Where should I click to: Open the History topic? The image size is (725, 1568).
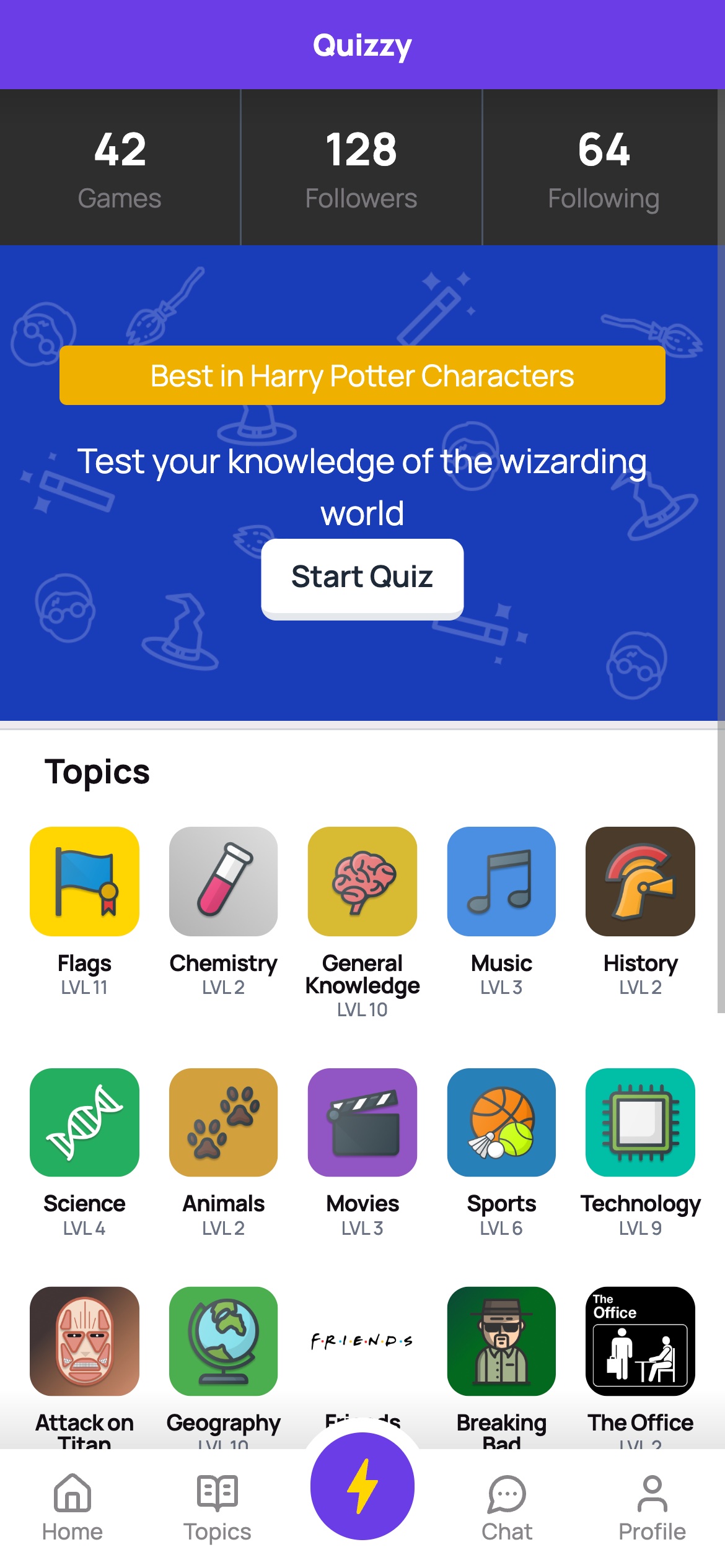coord(640,881)
